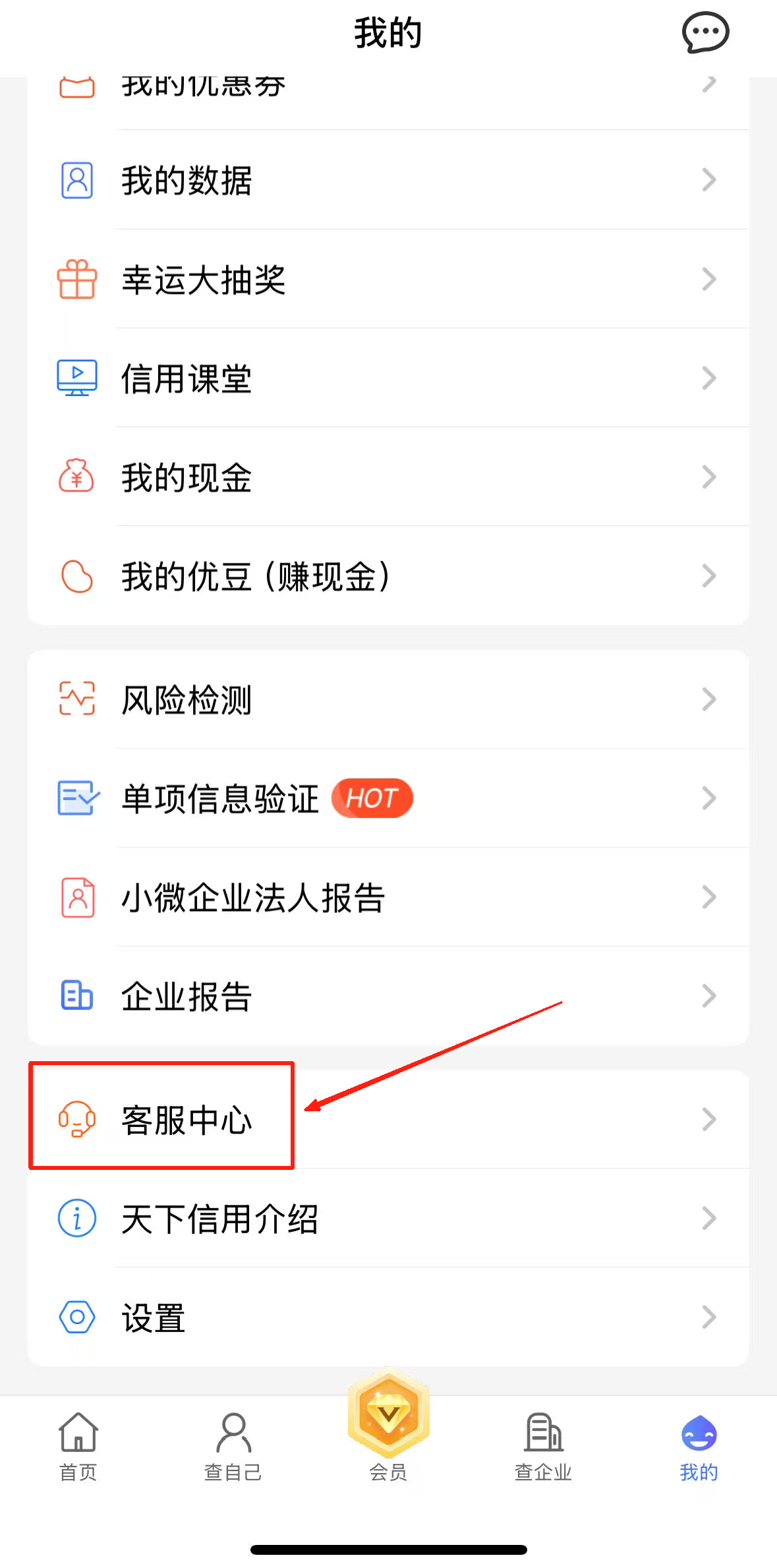Viewport: 777px width, 1568px height.
Task: Switch to the 首页 tab
Action: tap(78, 1447)
